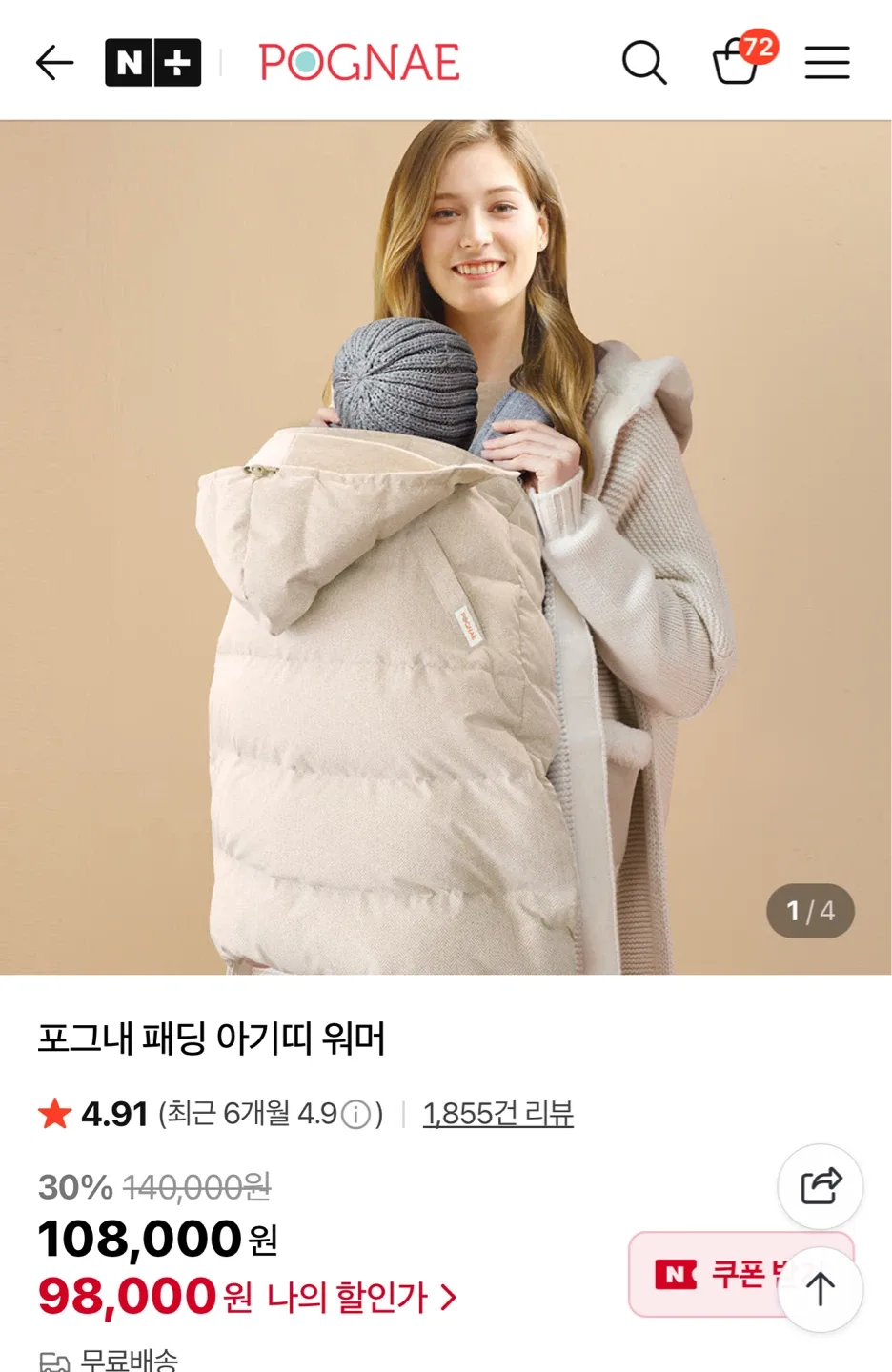Share this product
892x1372 pixels.
[x=821, y=1186]
